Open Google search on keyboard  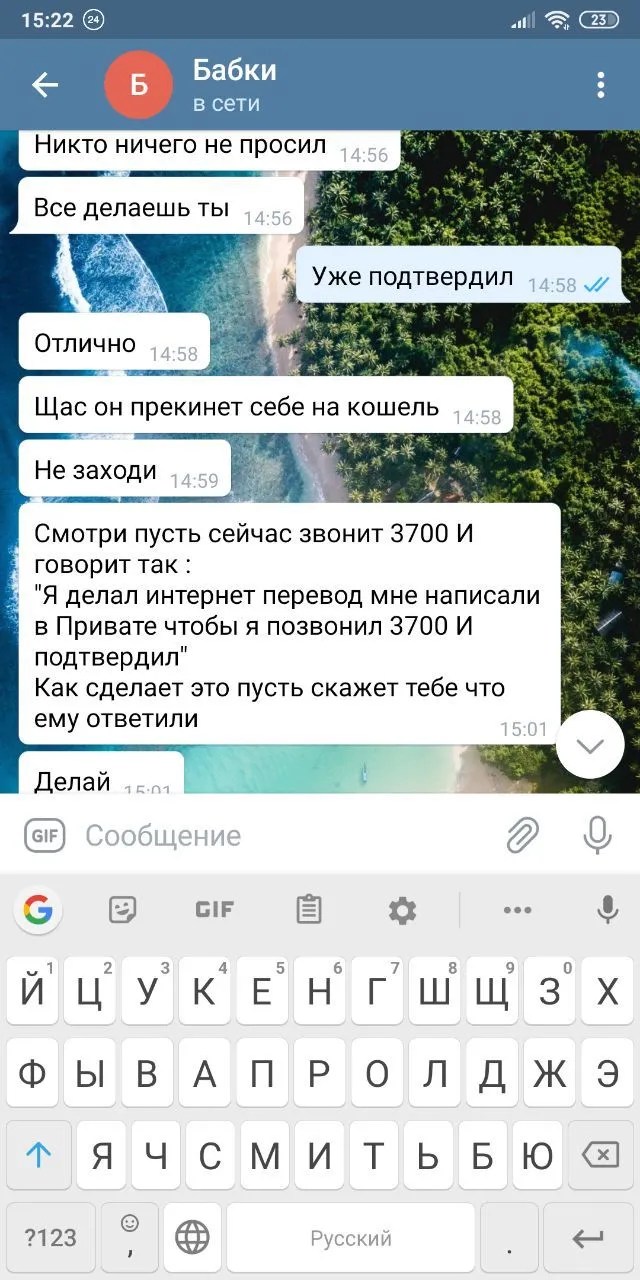coord(38,910)
